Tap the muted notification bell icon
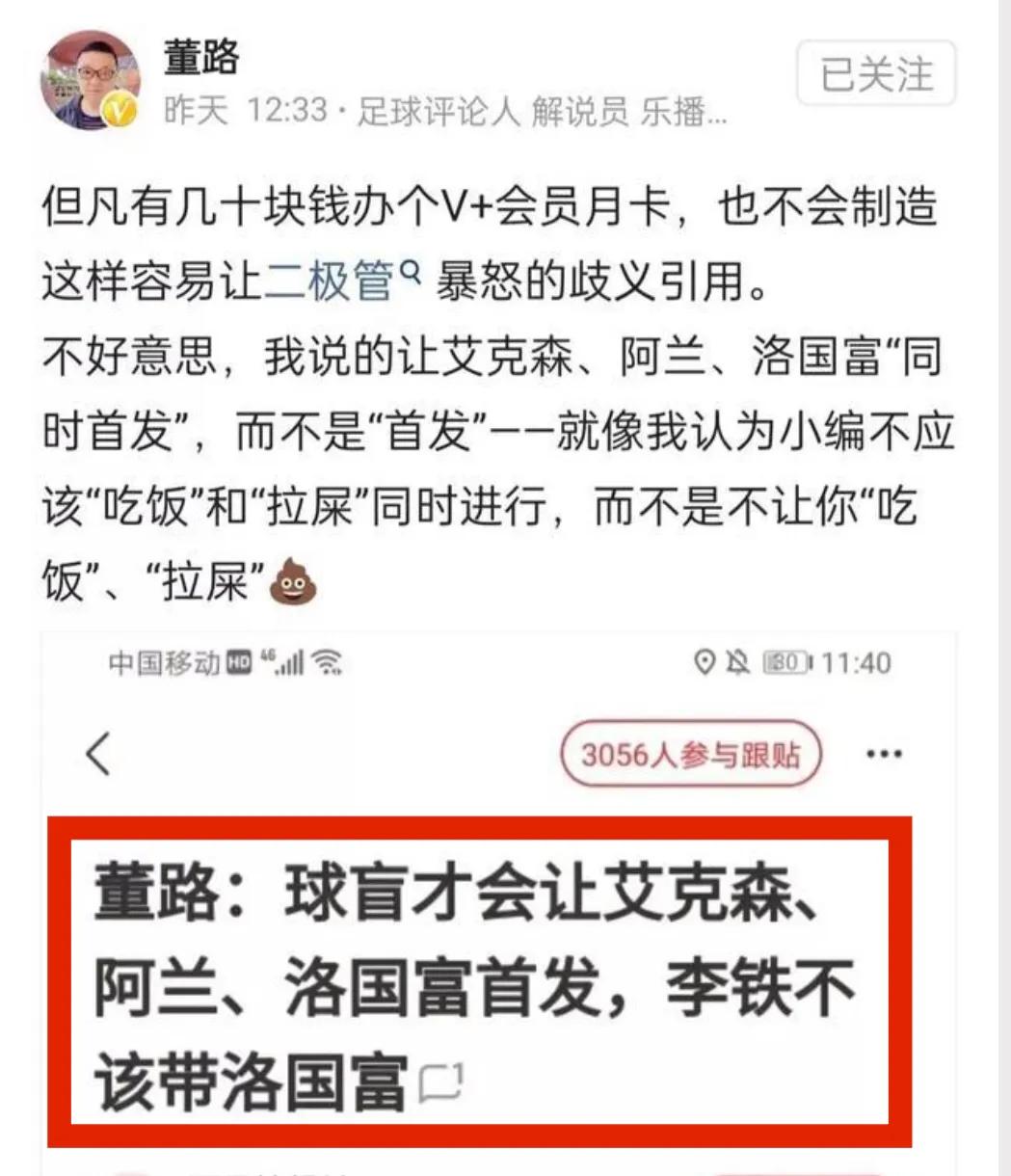This screenshot has height=1176, width=1011. (738, 662)
